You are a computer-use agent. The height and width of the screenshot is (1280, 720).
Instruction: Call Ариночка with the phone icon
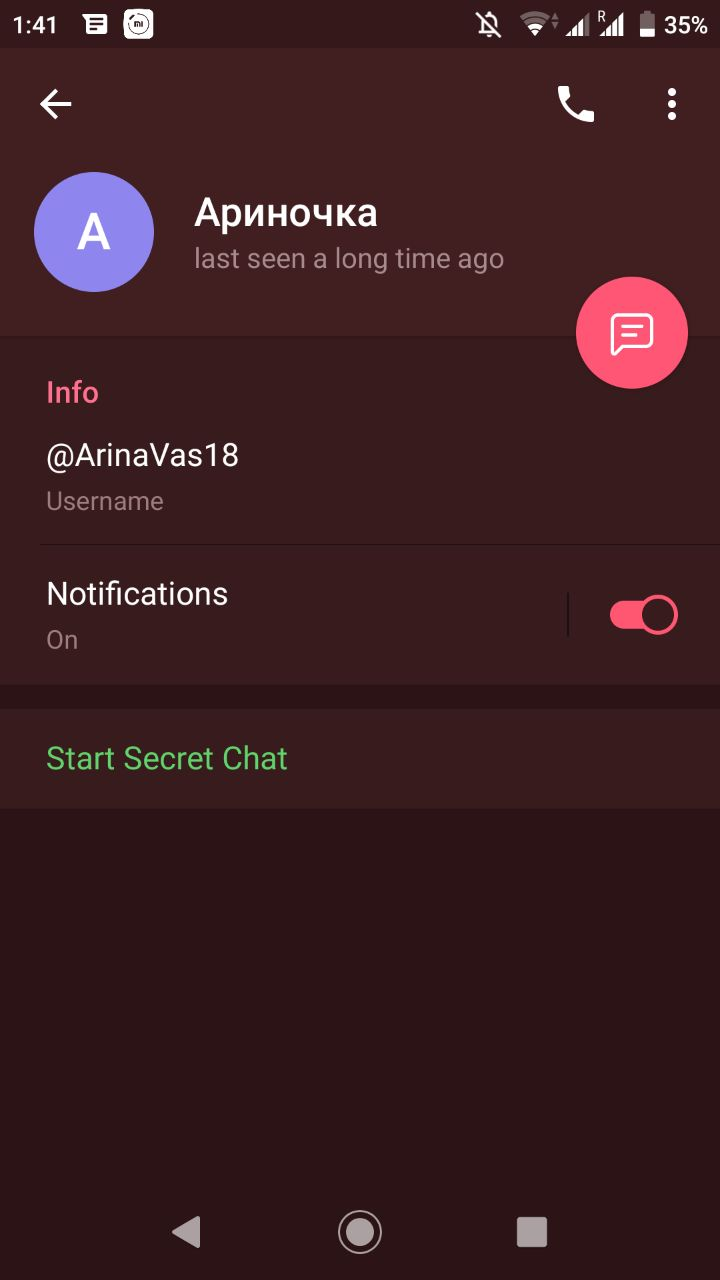[575, 104]
